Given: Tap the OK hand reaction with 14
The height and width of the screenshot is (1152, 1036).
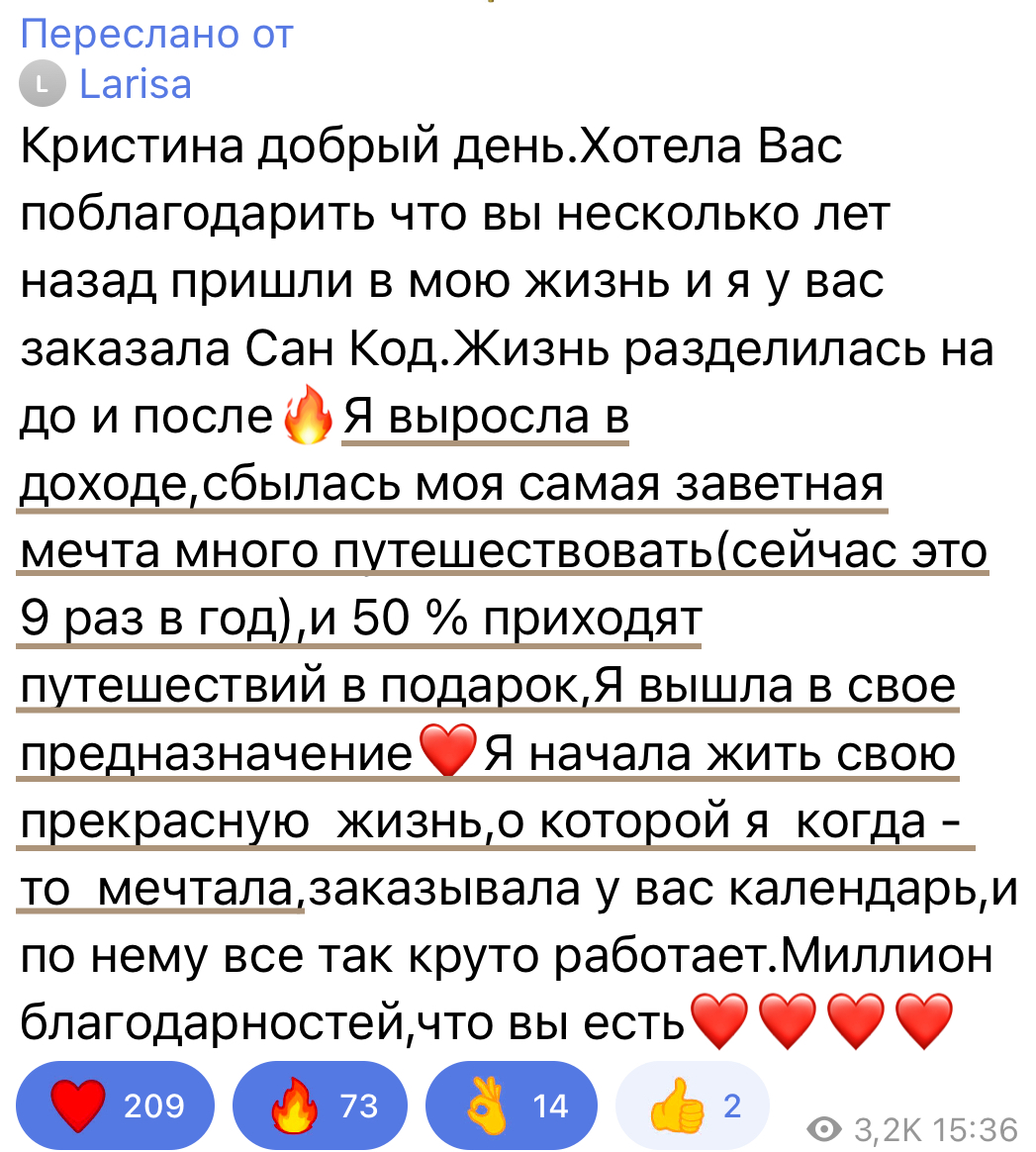Looking at the screenshot, I should (x=511, y=1104).
